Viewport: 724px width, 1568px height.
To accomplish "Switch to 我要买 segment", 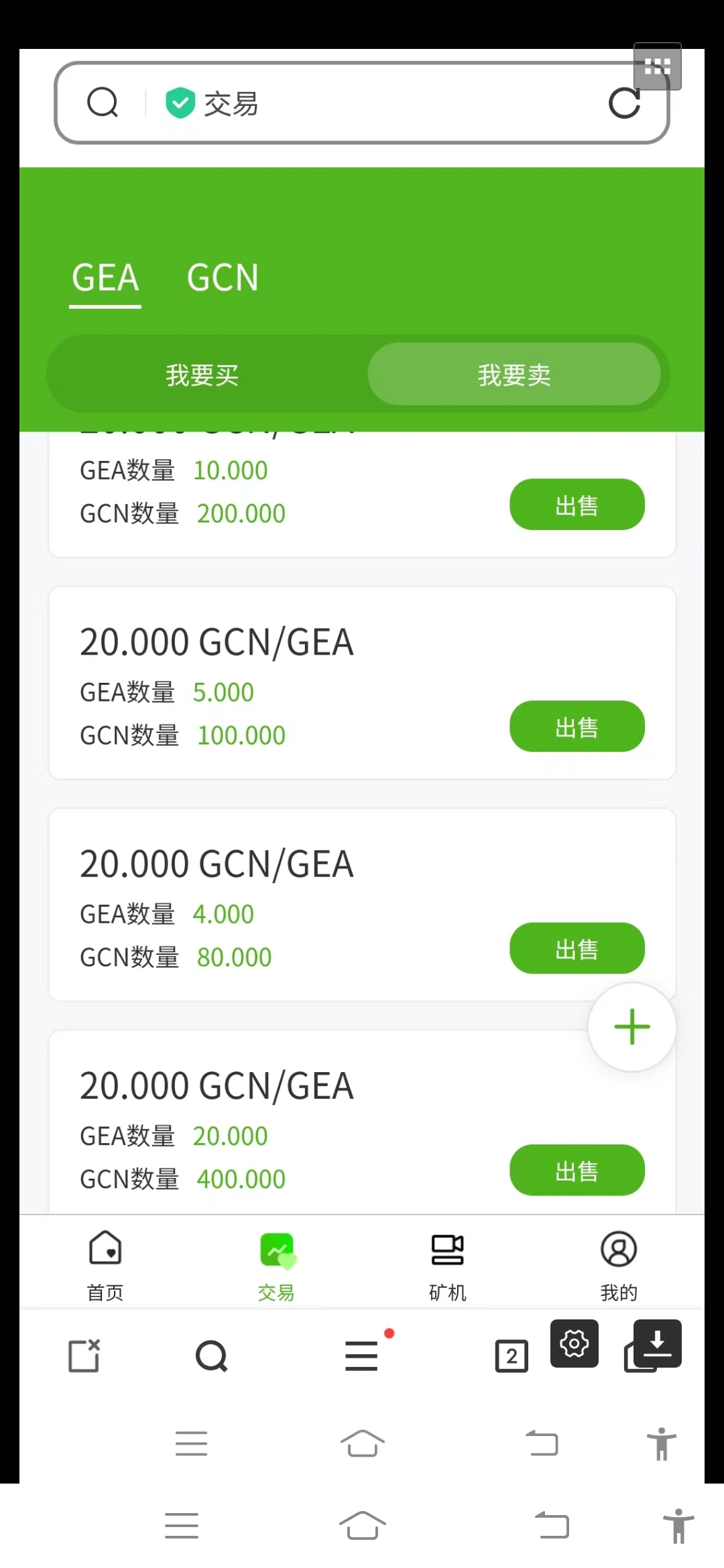I will click(x=202, y=375).
